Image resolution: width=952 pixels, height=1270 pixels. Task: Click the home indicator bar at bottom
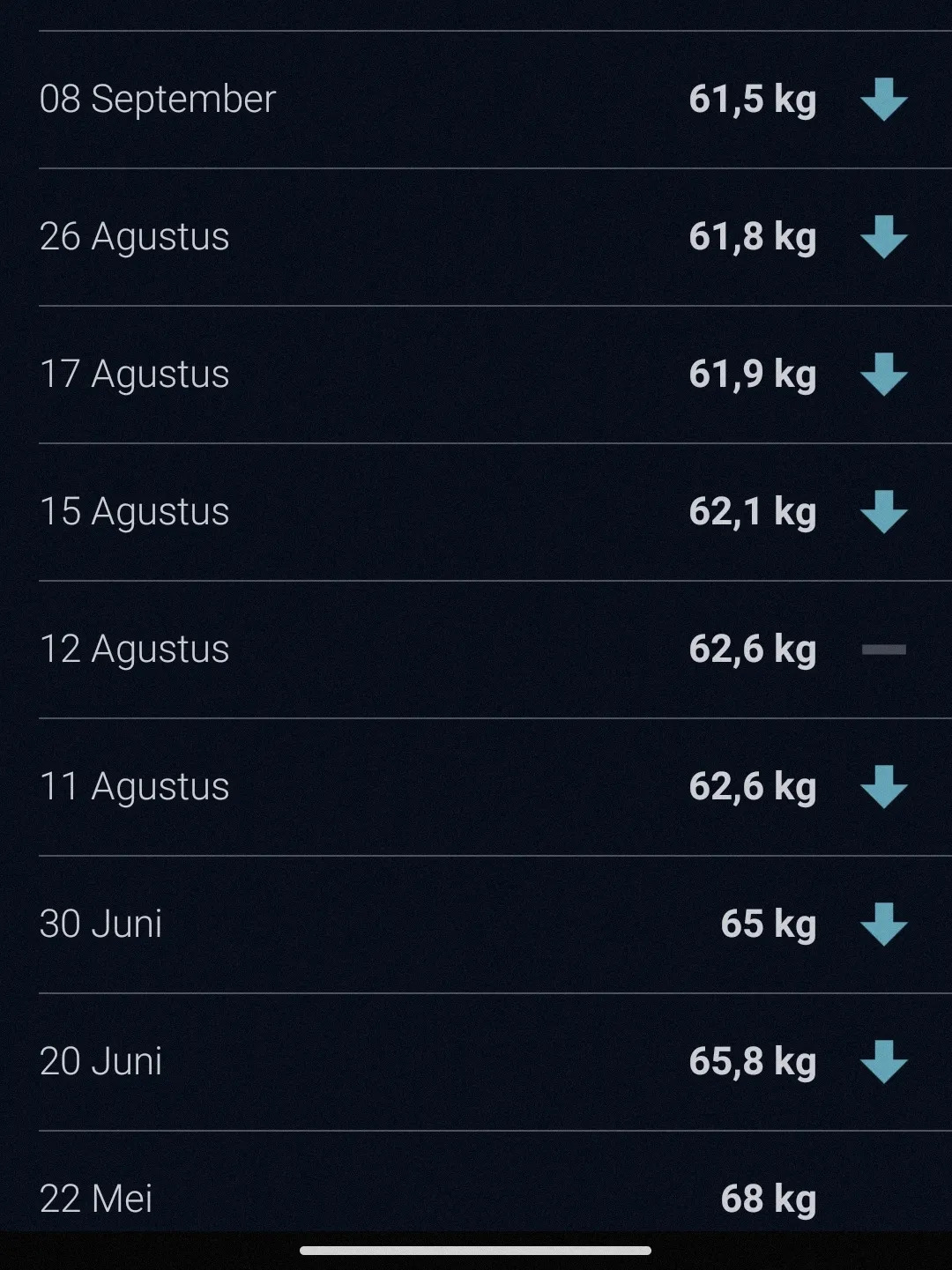click(476, 1248)
